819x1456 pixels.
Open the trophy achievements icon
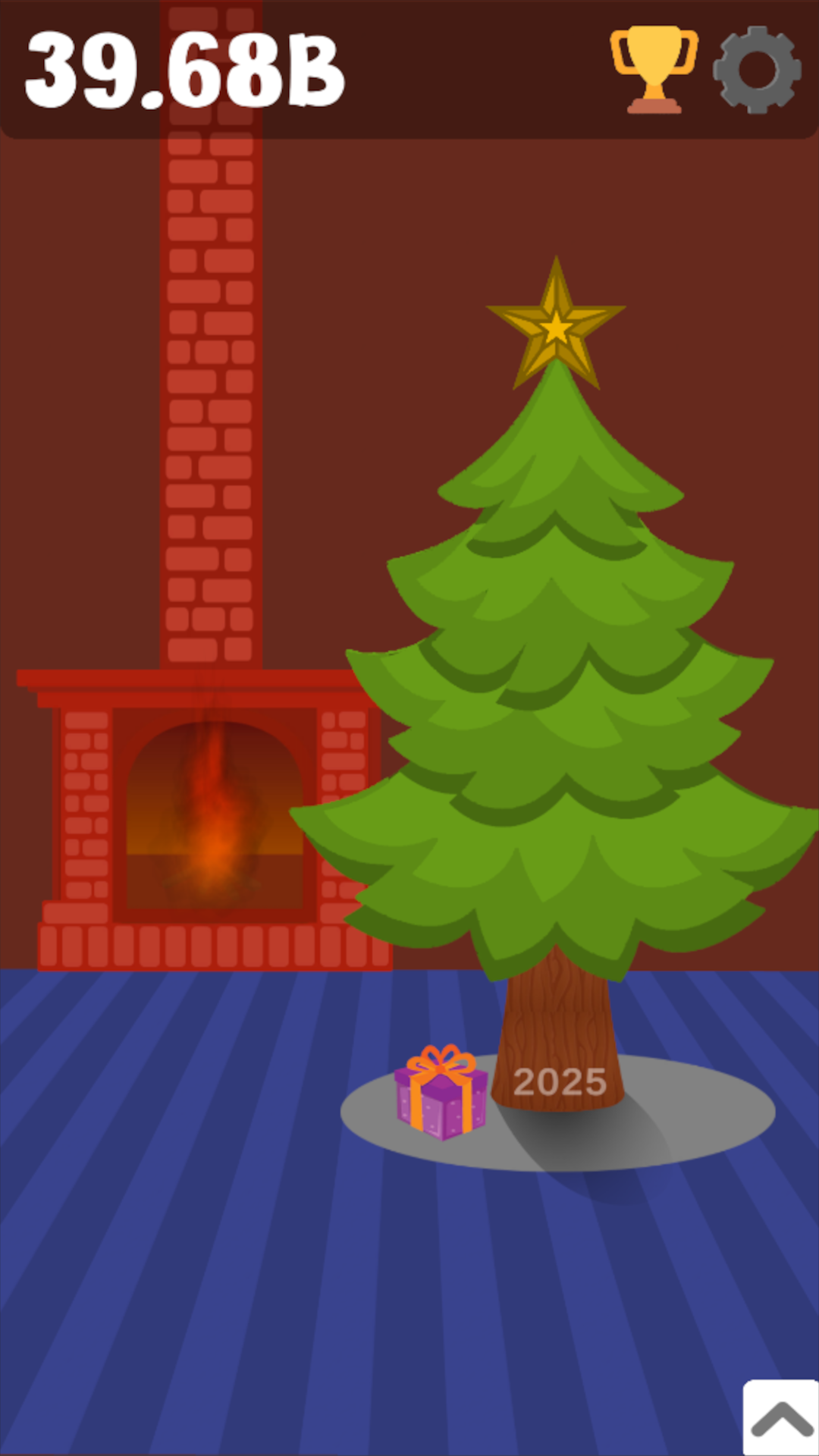coord(654,70)
